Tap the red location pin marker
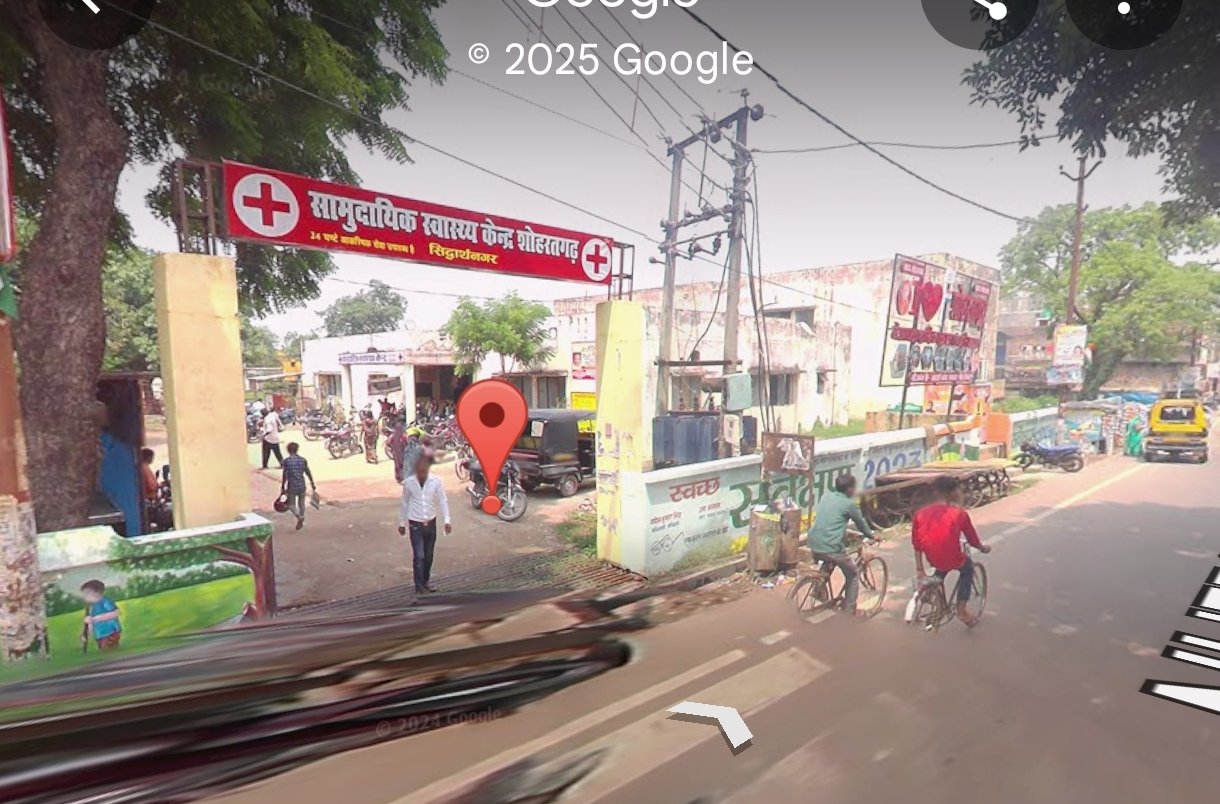This screenshot has height=804, width=1220. 491,435
